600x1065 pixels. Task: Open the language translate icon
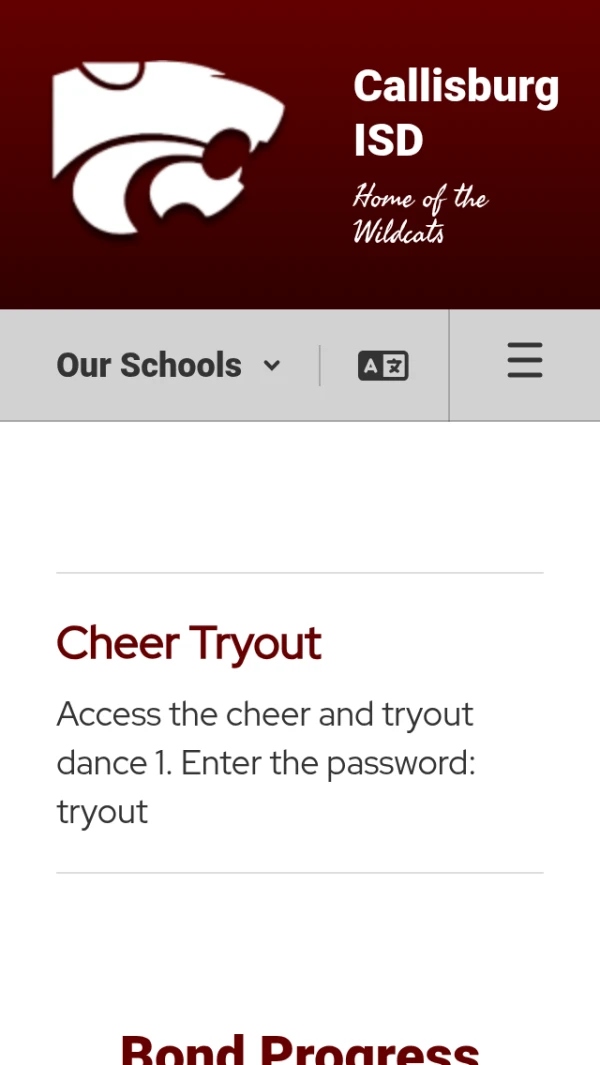pos(383,366)
